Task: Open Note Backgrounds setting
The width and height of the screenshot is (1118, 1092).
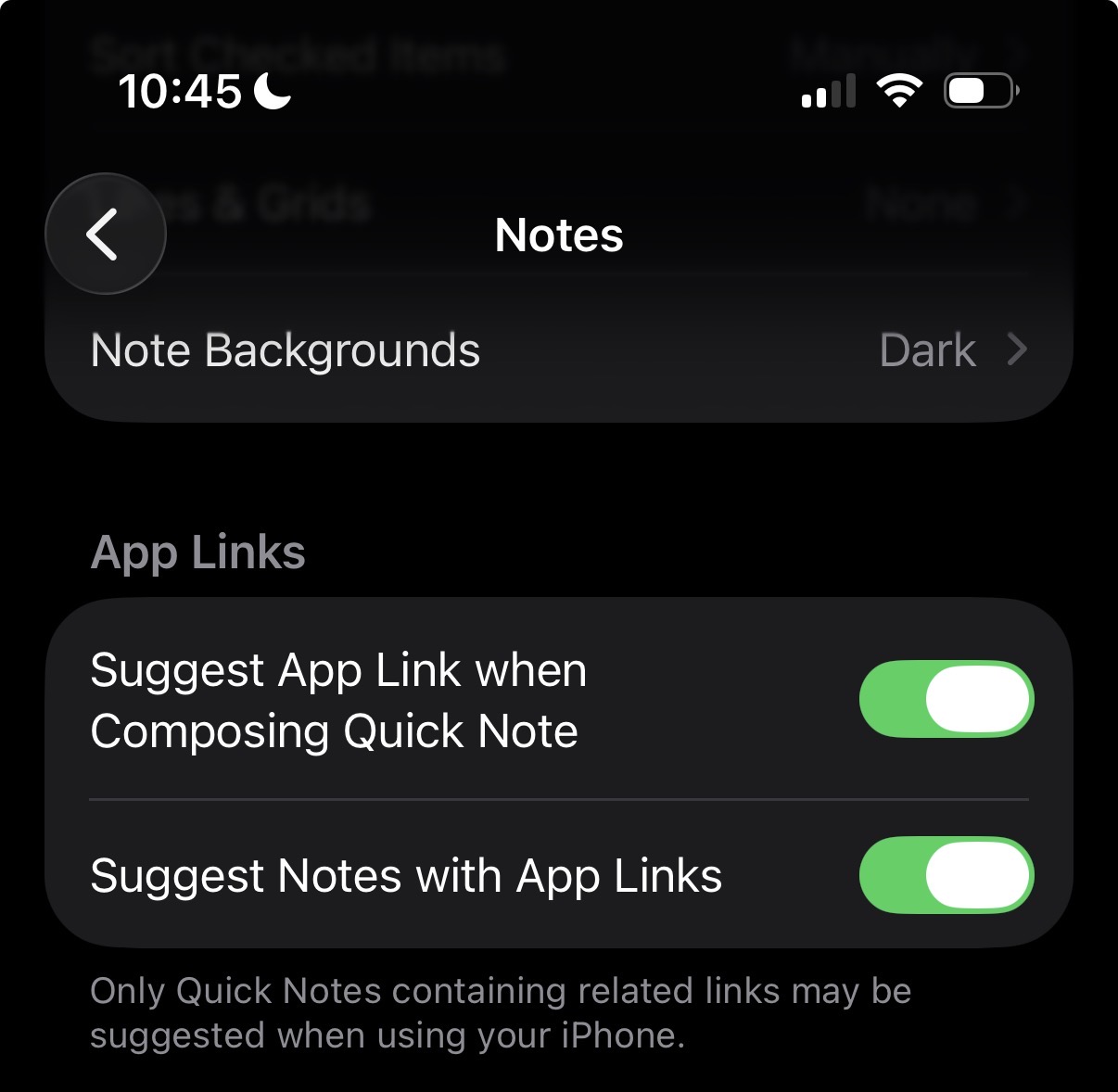Action: point(558,351)
